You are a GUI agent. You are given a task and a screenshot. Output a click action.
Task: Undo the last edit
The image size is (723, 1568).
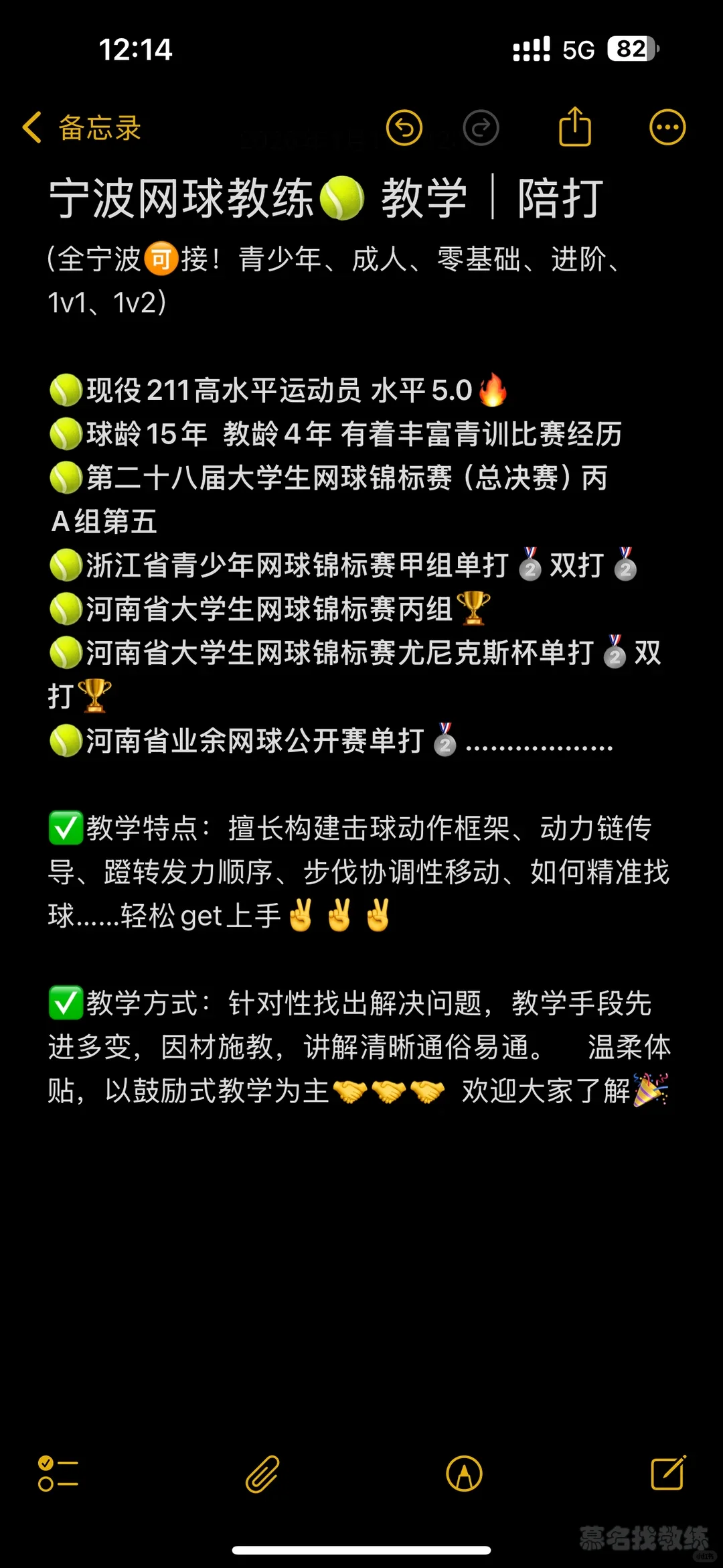pyautogui.click(x=404, y=127)
